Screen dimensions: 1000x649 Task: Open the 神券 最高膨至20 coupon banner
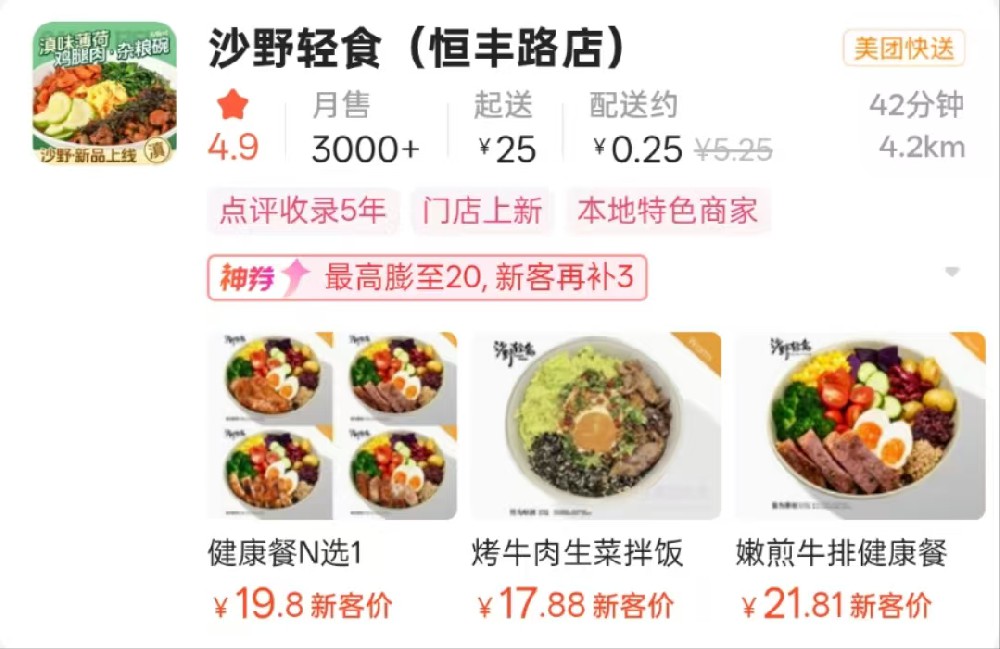coord(427,278)
